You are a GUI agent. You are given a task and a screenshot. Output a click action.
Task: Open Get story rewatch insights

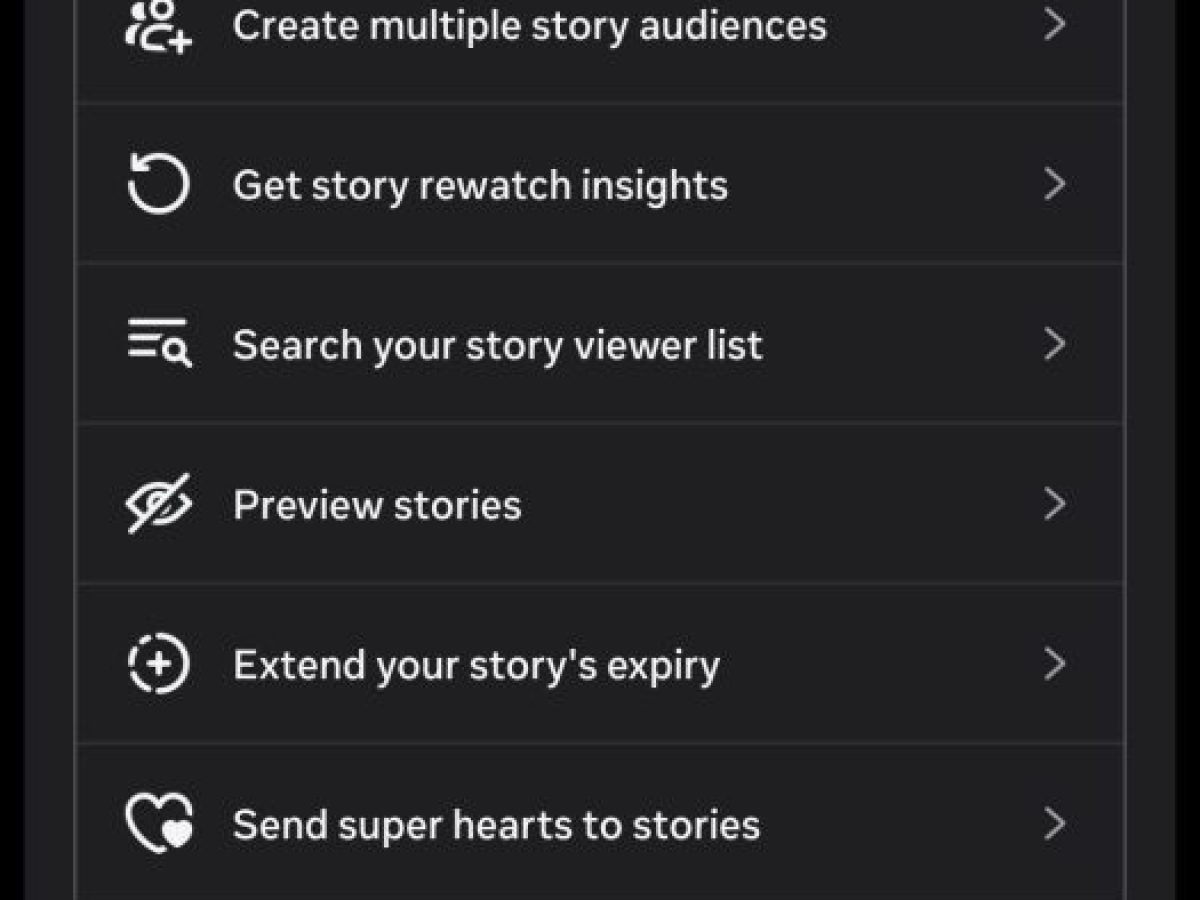pyautogui.click(x=480, y=185)
